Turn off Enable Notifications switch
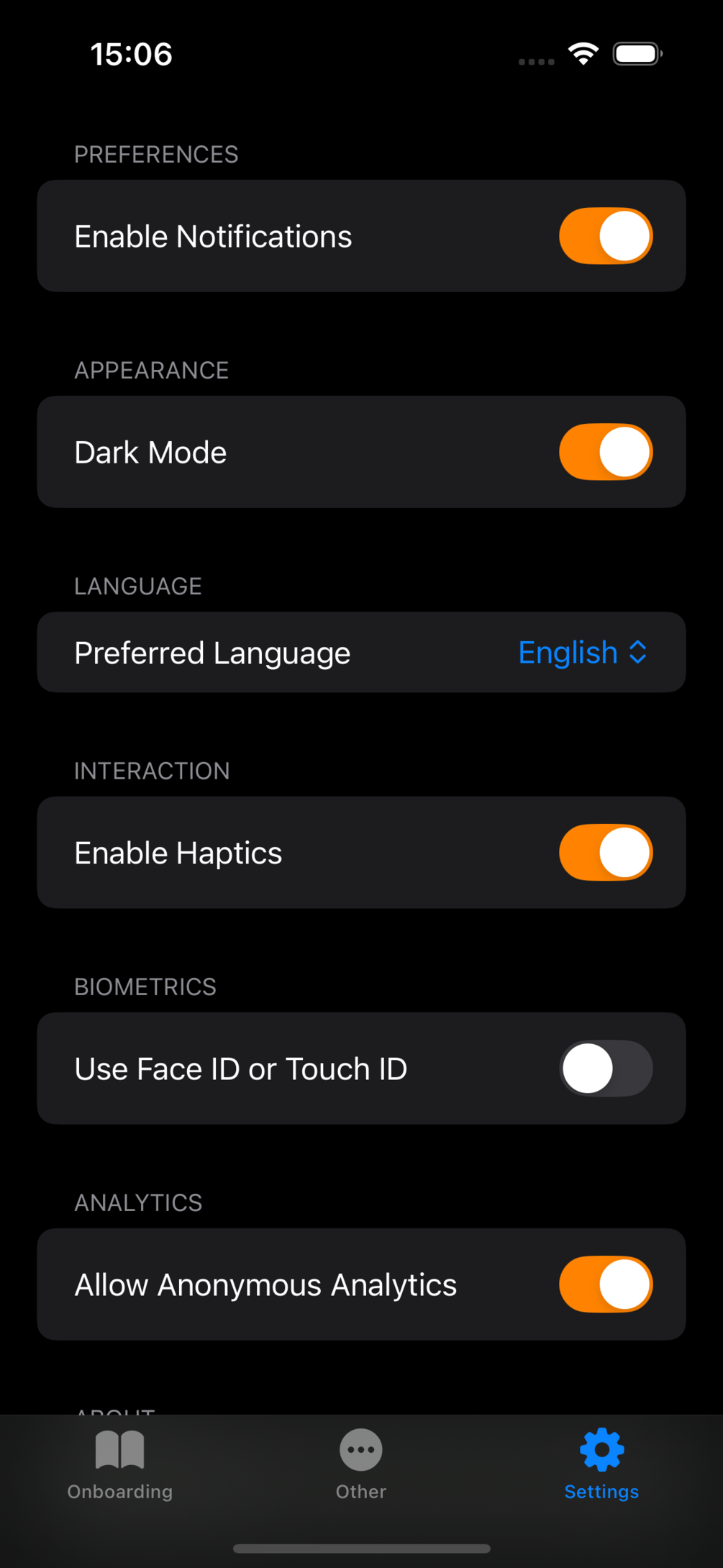 tap(606, 236)
